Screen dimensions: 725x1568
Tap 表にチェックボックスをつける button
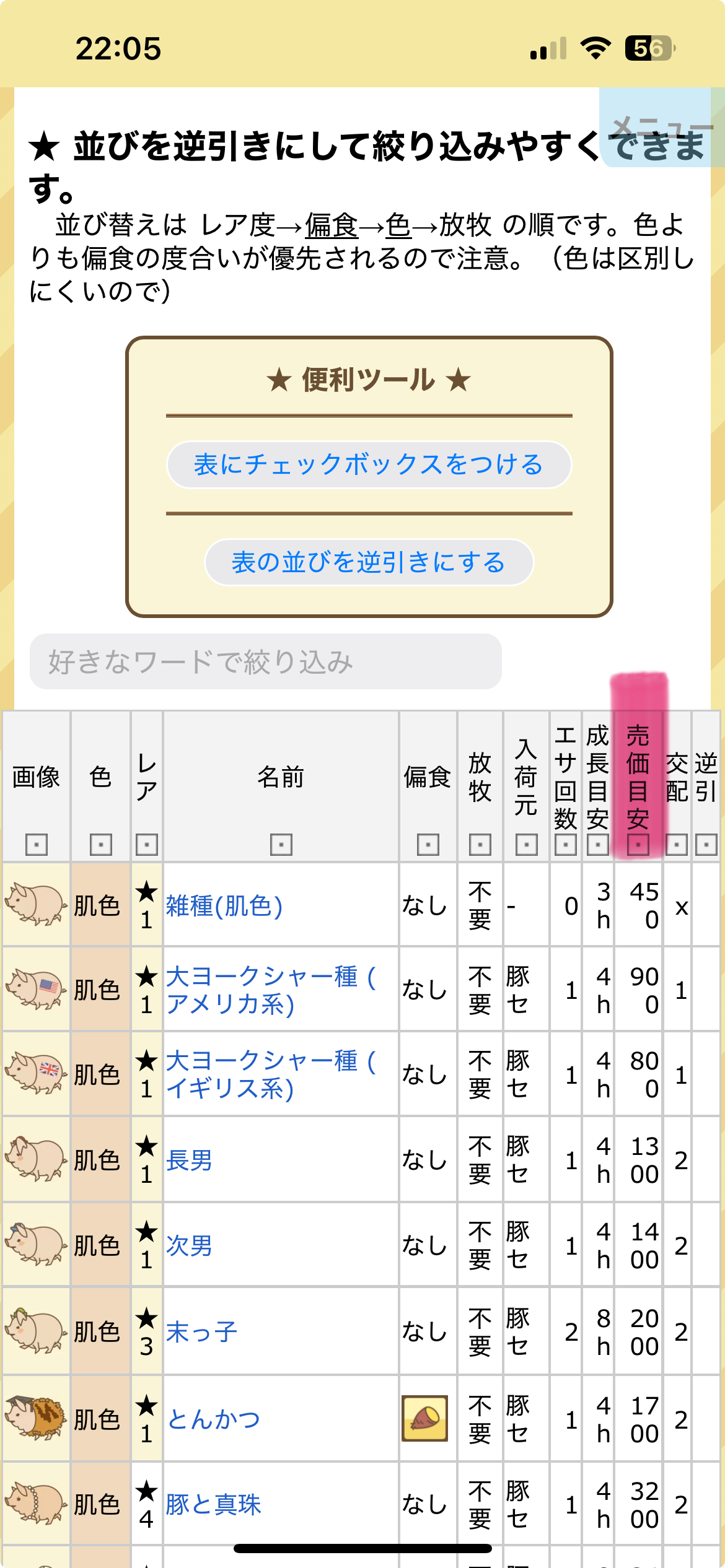coord(369,464)
